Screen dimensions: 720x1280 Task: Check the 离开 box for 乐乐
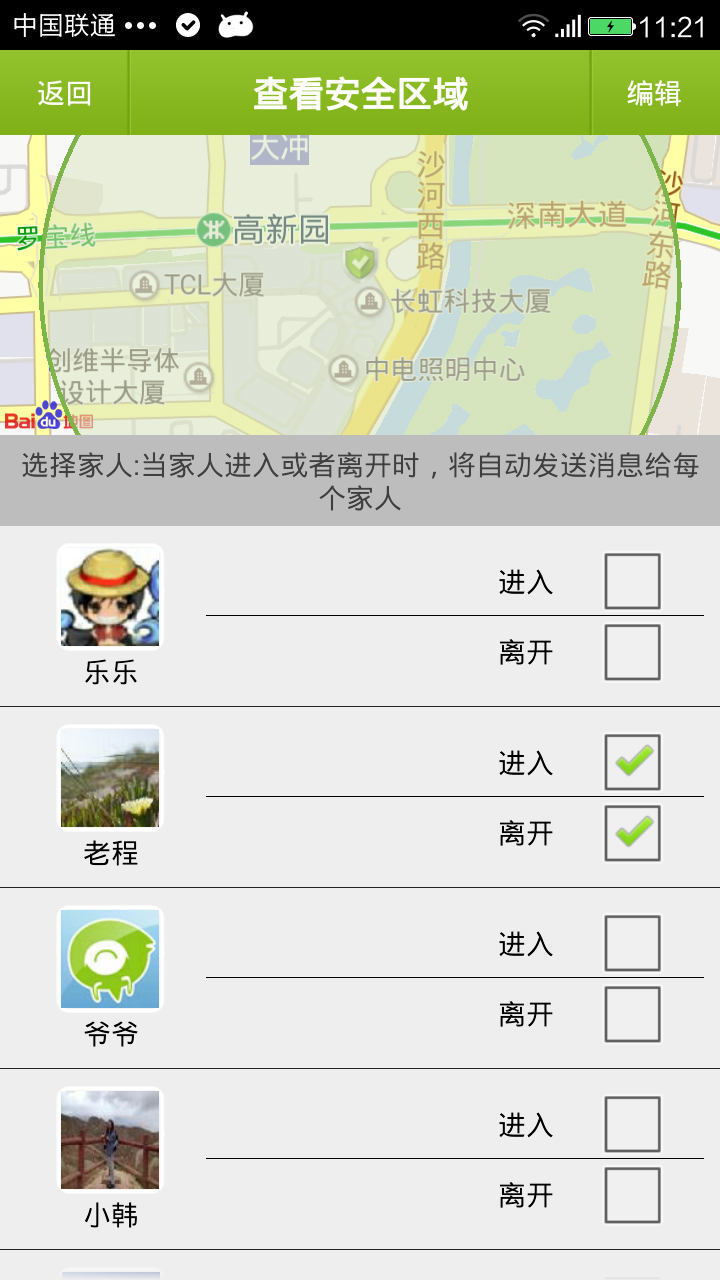632,652
